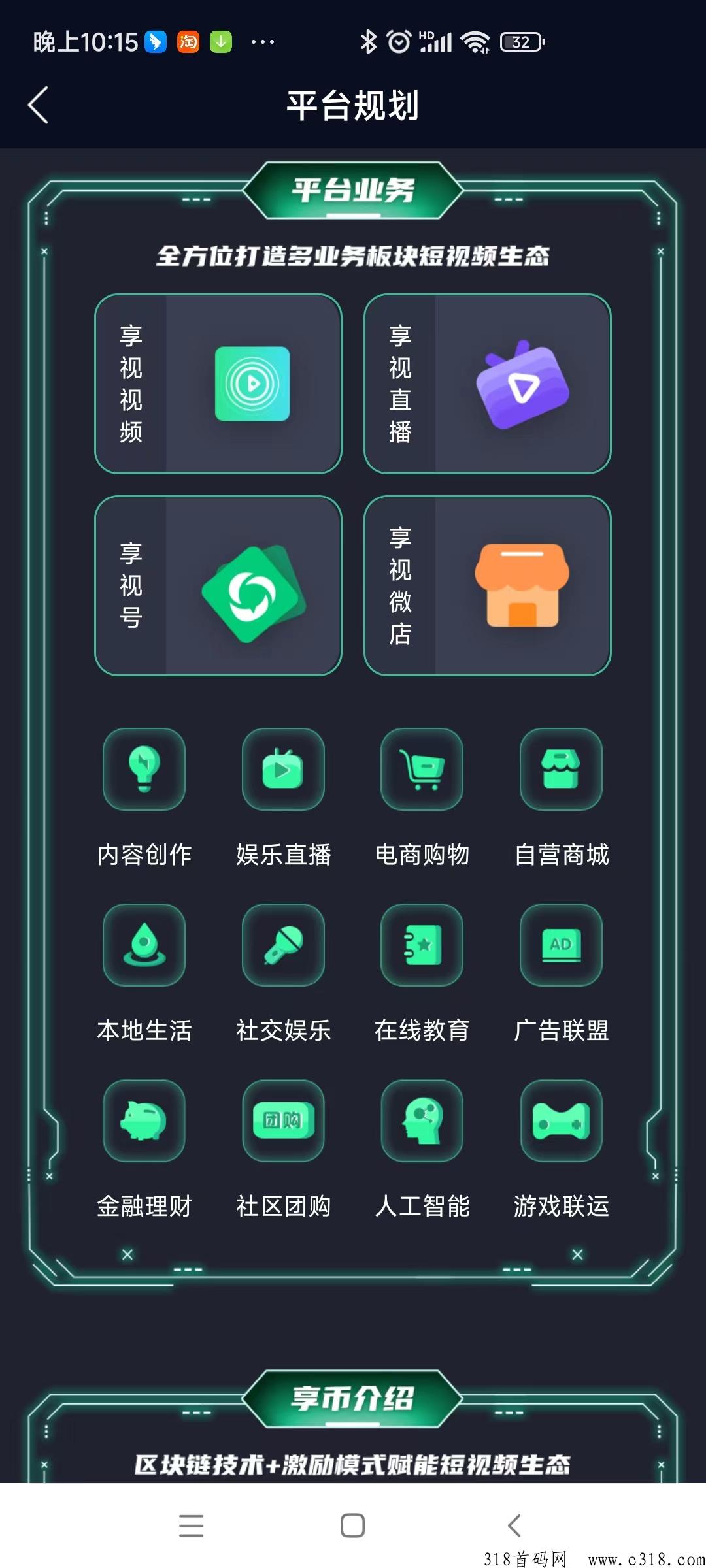Screen dimensions: 706x1568
Task: Open the system recent apps menu
Action: point(191,1526)
